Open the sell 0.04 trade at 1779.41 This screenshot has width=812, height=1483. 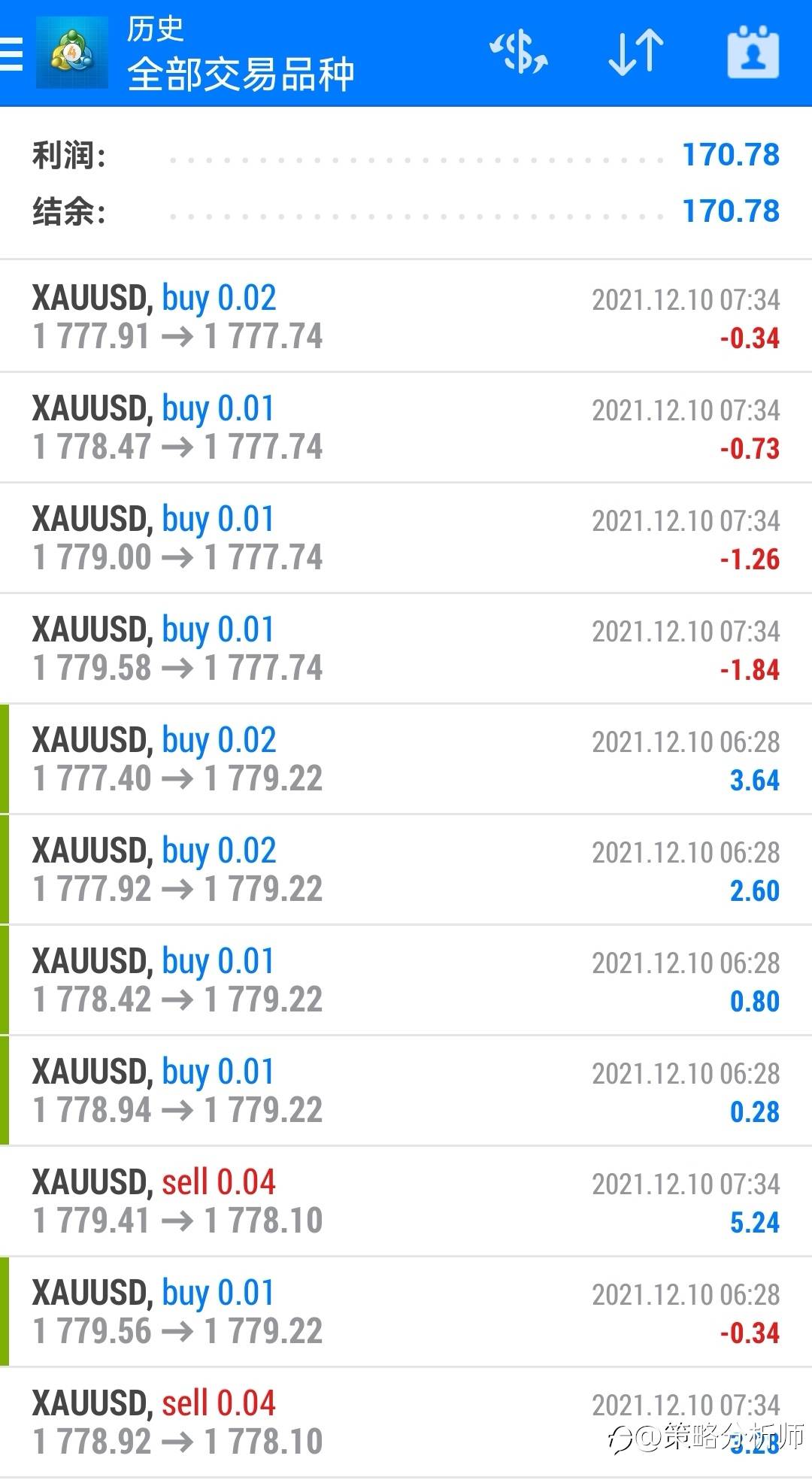(x=406, y=1201)
